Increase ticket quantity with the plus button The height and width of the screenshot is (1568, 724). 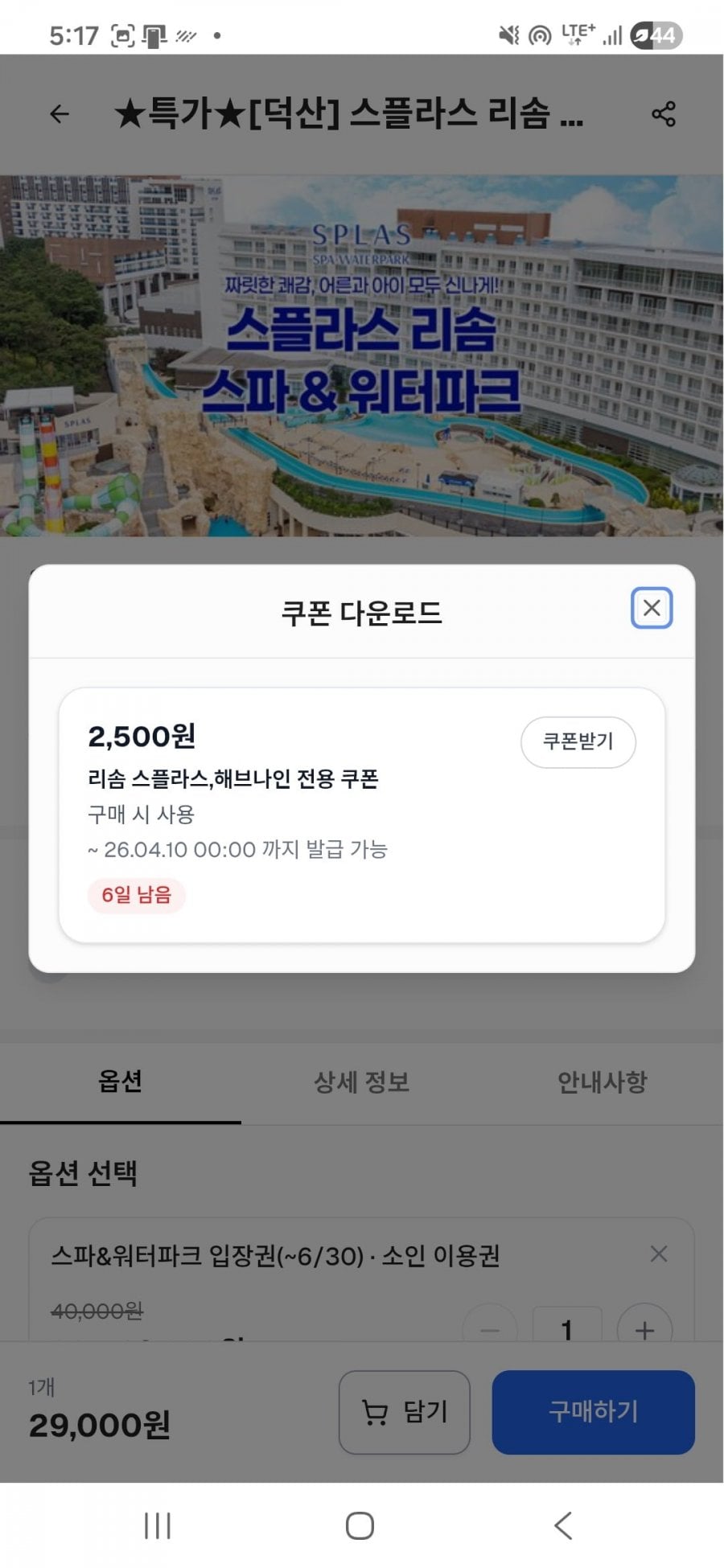point(644,1328)
